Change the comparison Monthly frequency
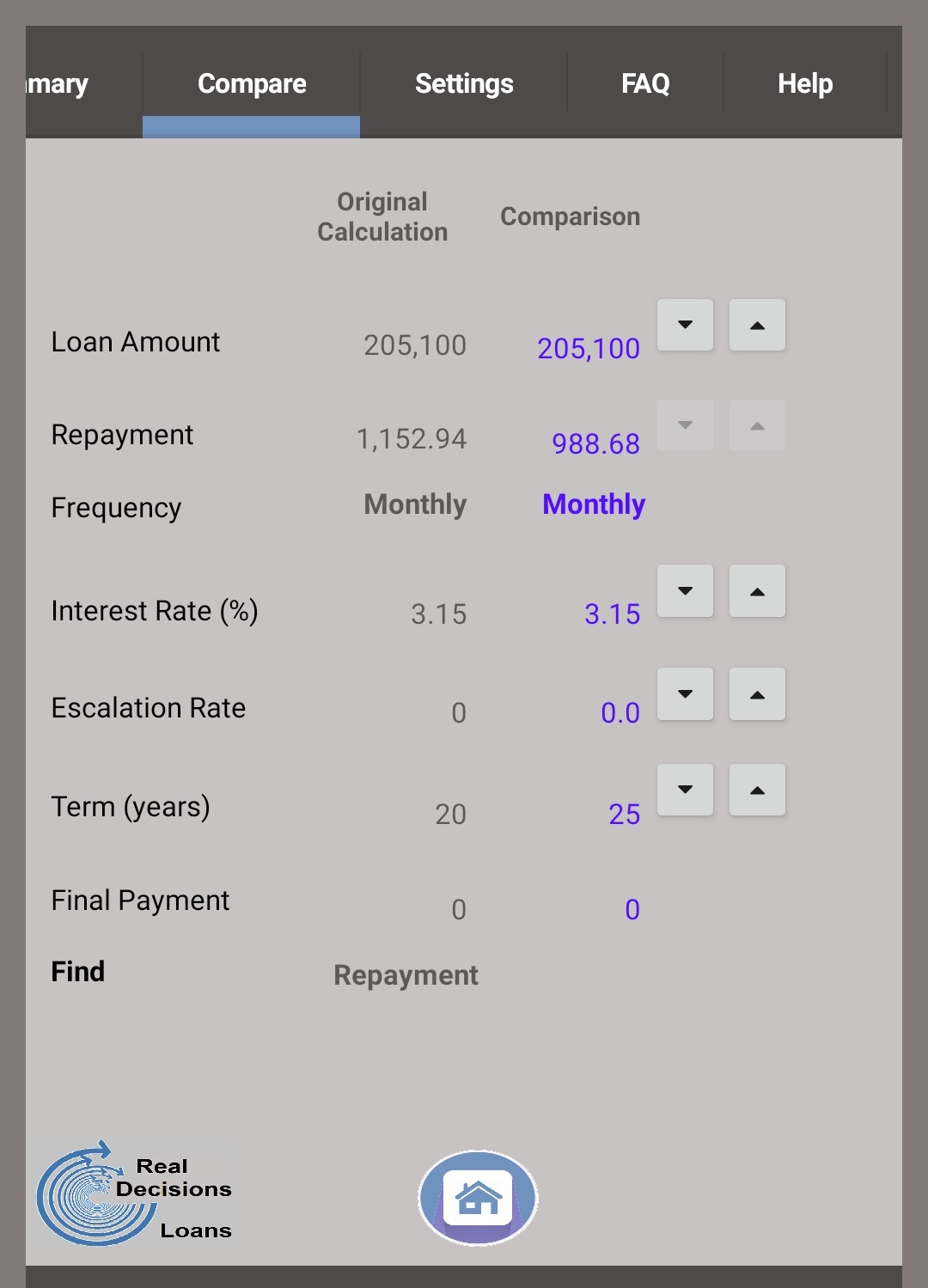 coord(593,504)
